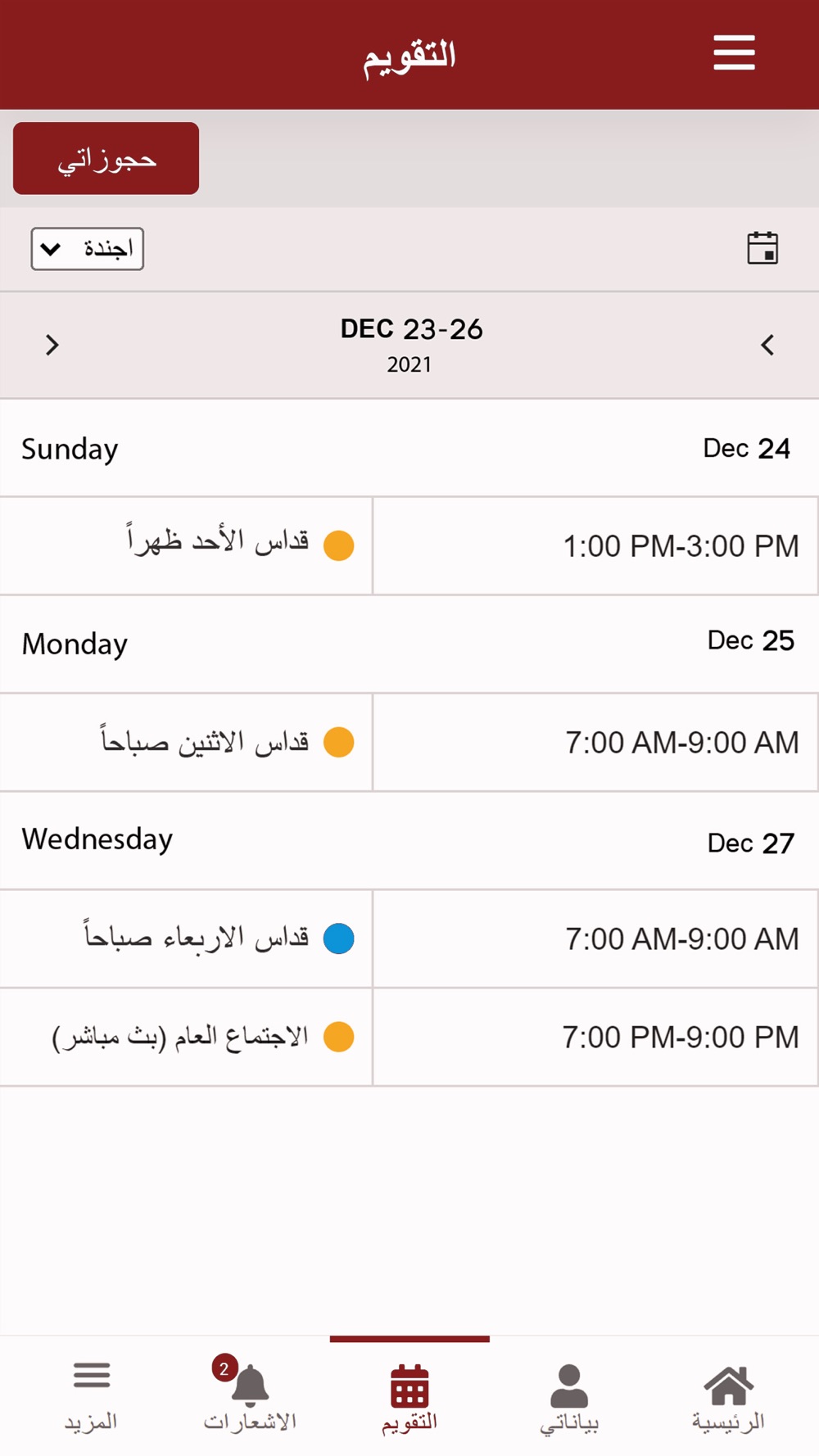Image resolution: width=819 pixels, height=1456 pixels.
Task: Tap the right arrow beside DEC 23-26
Action: click(x=767, y=345)
